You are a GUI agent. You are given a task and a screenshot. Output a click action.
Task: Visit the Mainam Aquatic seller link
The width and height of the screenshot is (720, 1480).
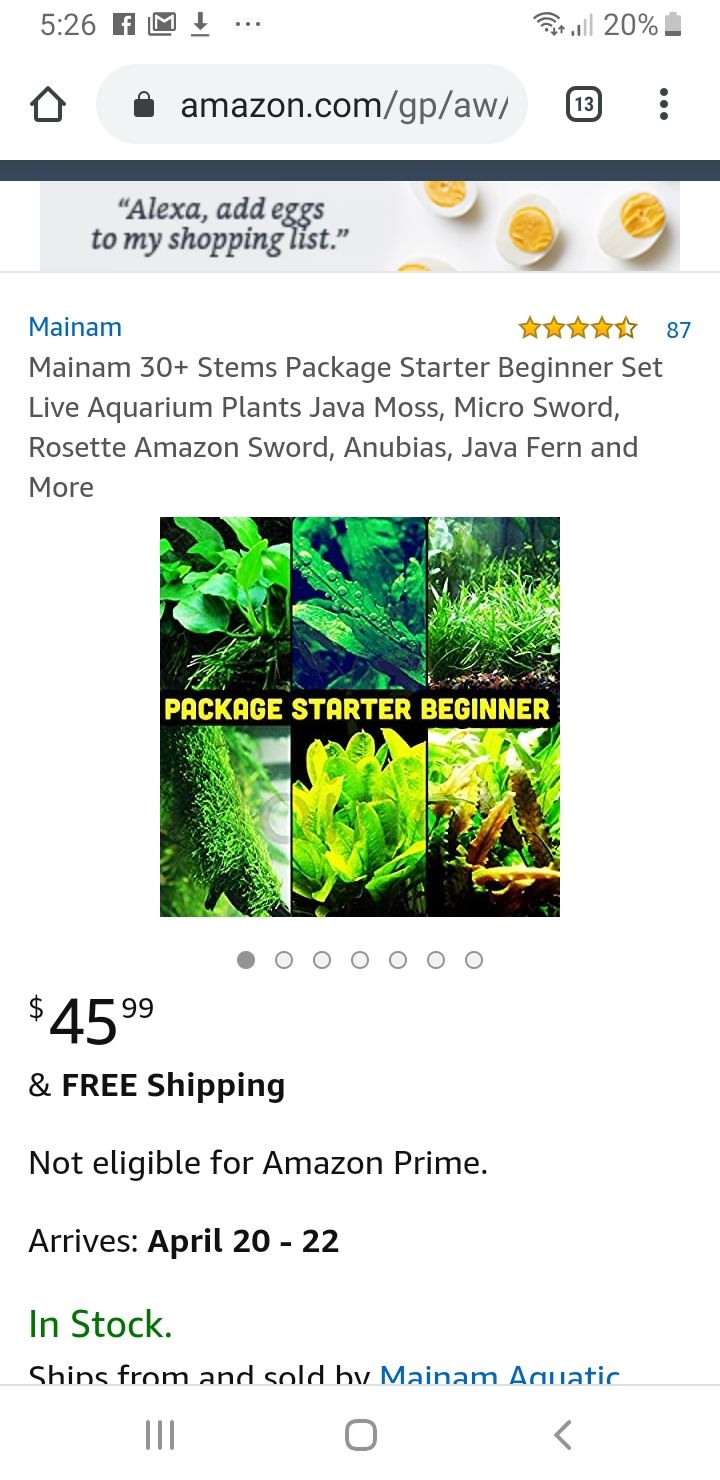click(x=500, y=1374)
